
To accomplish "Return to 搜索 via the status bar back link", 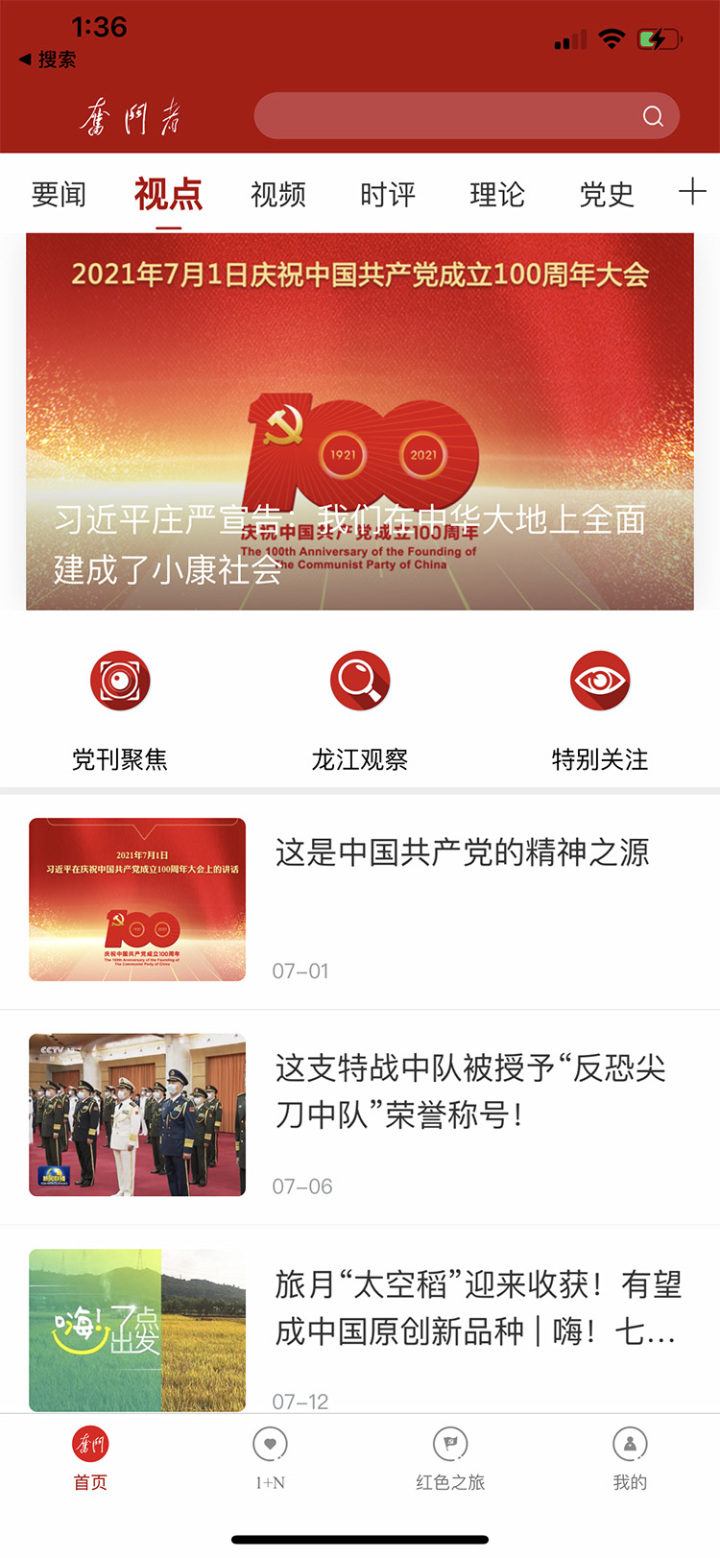I will click(x=48, y=59).
